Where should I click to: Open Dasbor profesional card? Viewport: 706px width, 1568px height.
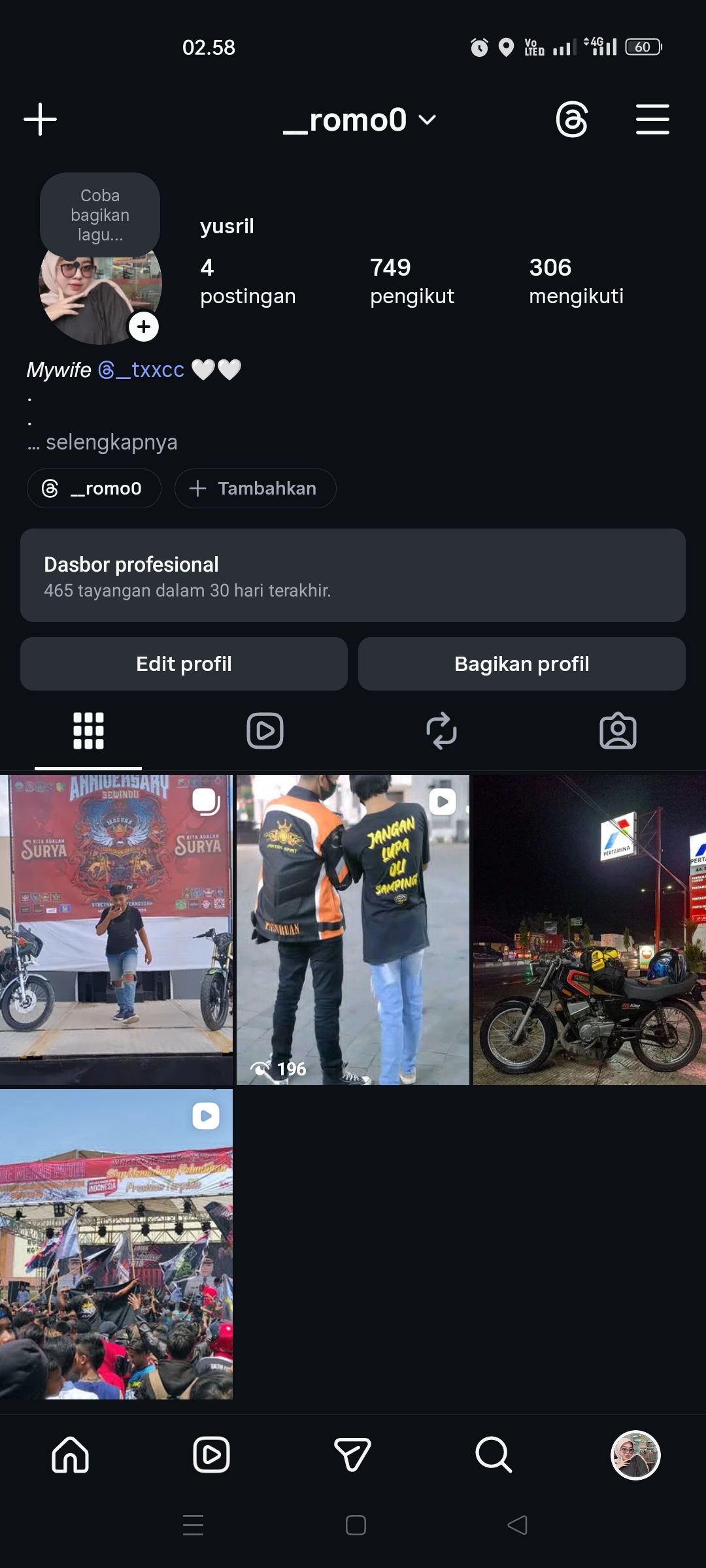[353, 575]
